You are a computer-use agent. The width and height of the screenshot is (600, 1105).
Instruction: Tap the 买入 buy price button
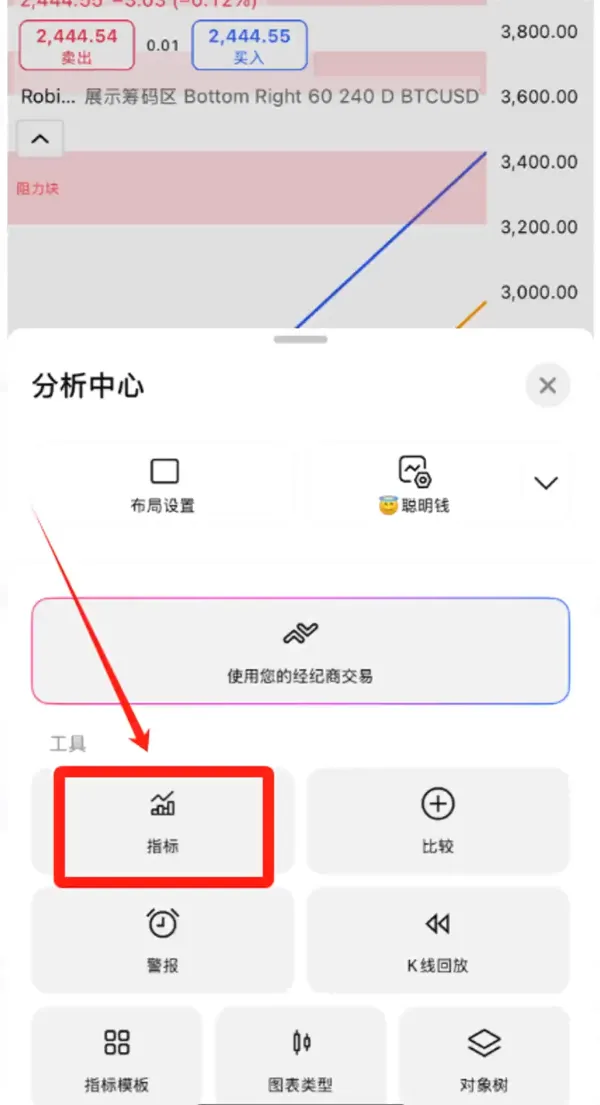pos(249,46)
